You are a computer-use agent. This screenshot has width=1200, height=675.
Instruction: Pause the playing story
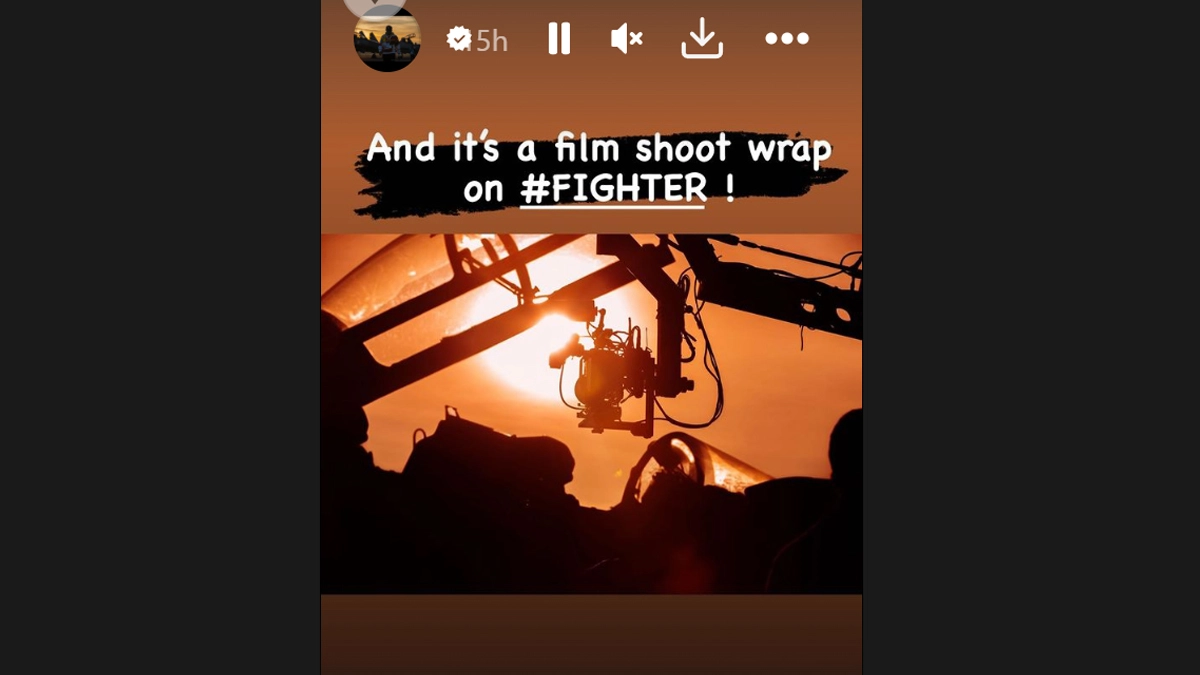click(559, 39)
